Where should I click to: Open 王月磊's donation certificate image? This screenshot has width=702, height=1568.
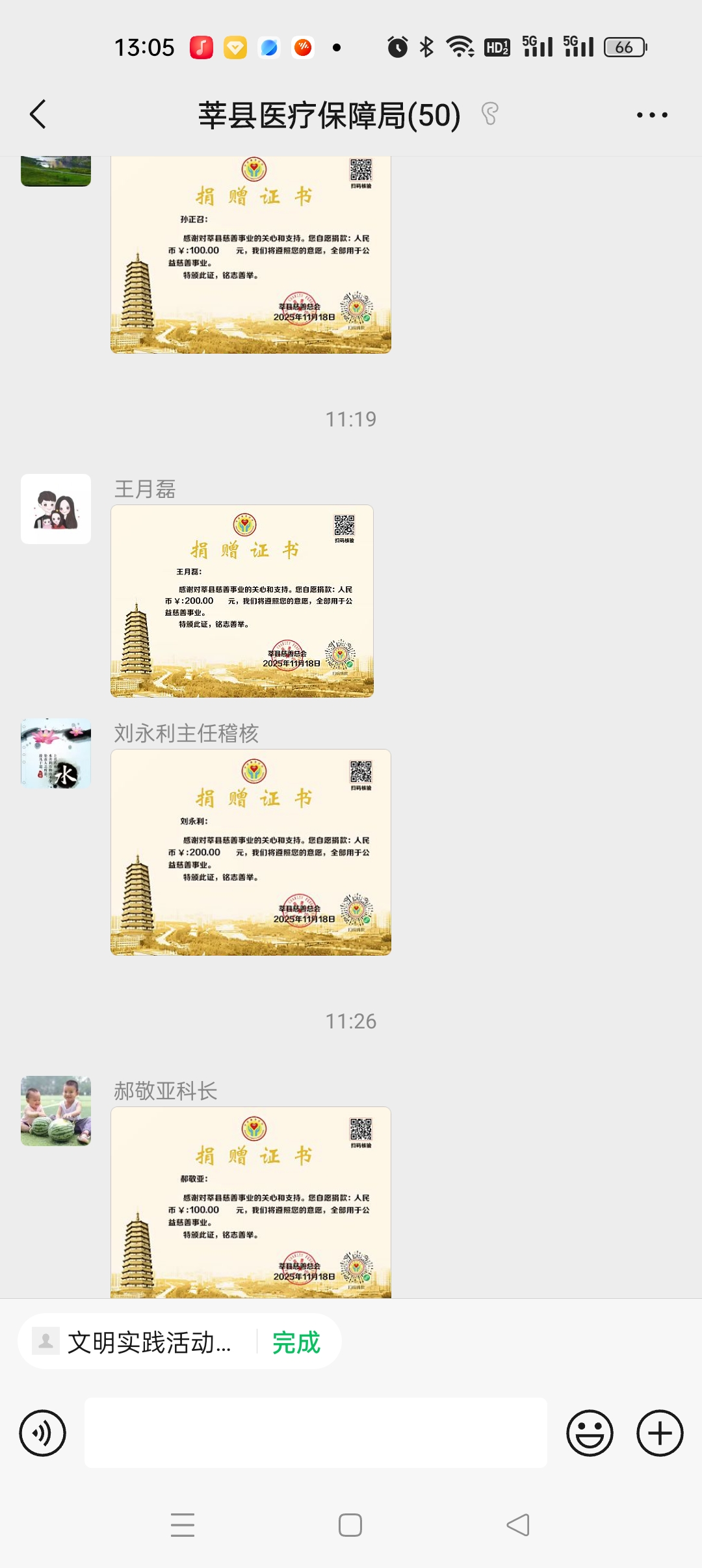(x=242, y=601)
